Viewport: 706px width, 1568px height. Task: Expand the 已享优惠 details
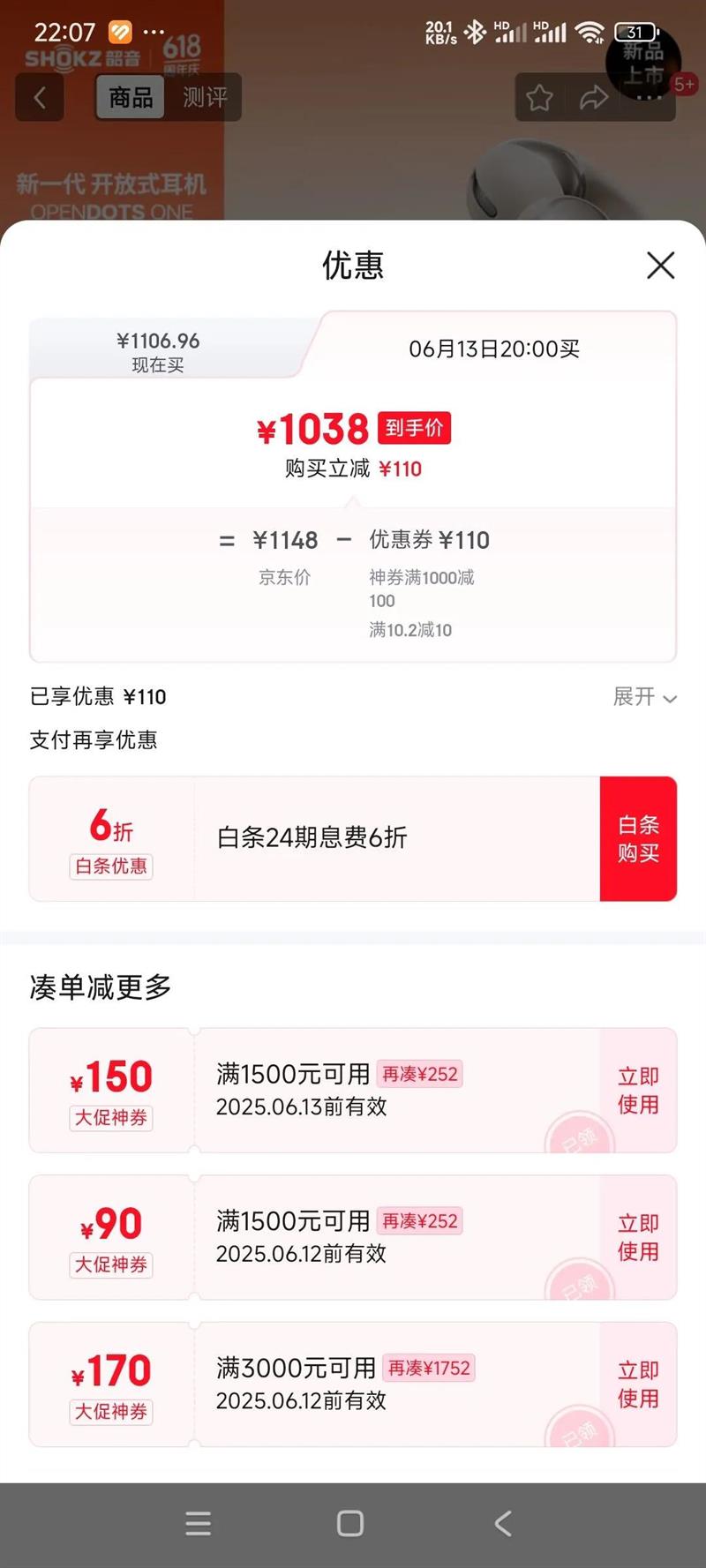click(x=644, y=697)
